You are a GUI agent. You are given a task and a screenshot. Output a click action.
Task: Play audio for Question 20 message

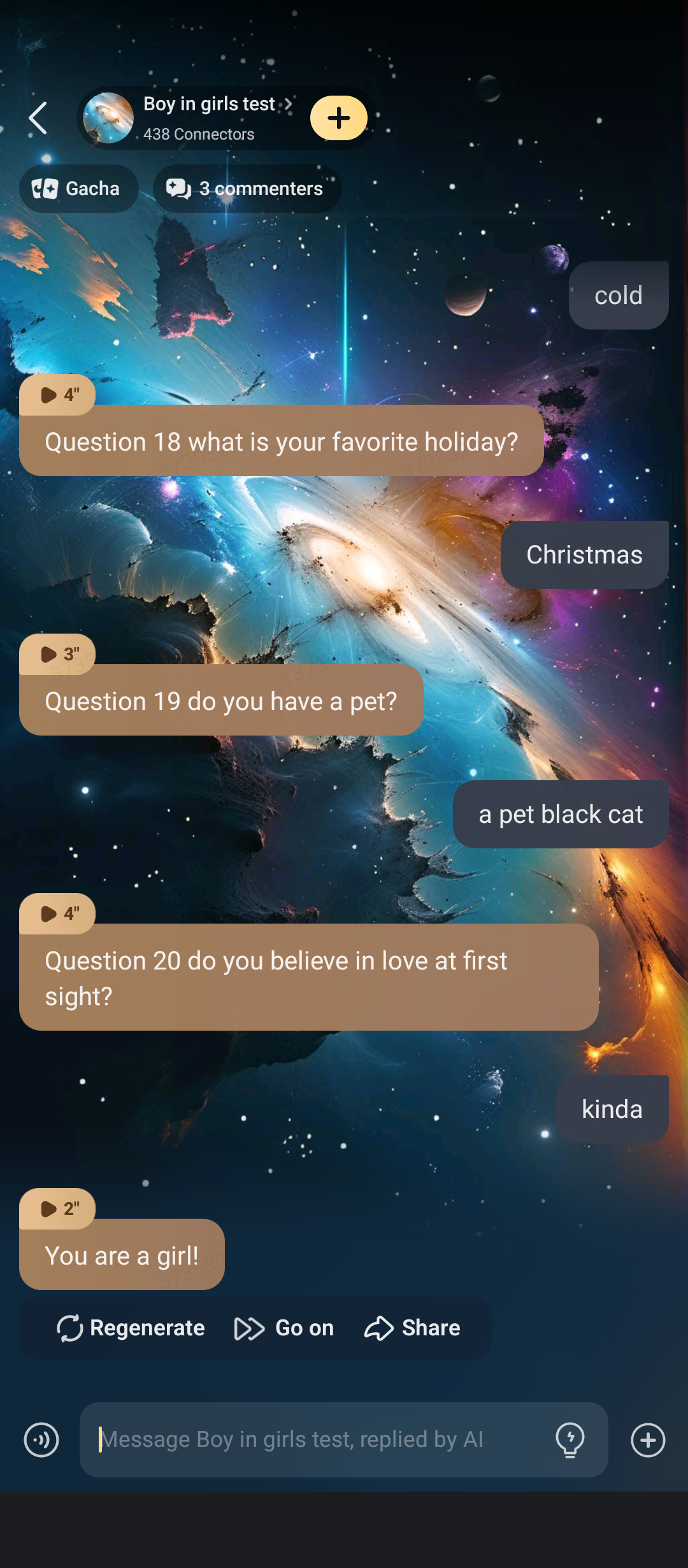coord(57,913)
